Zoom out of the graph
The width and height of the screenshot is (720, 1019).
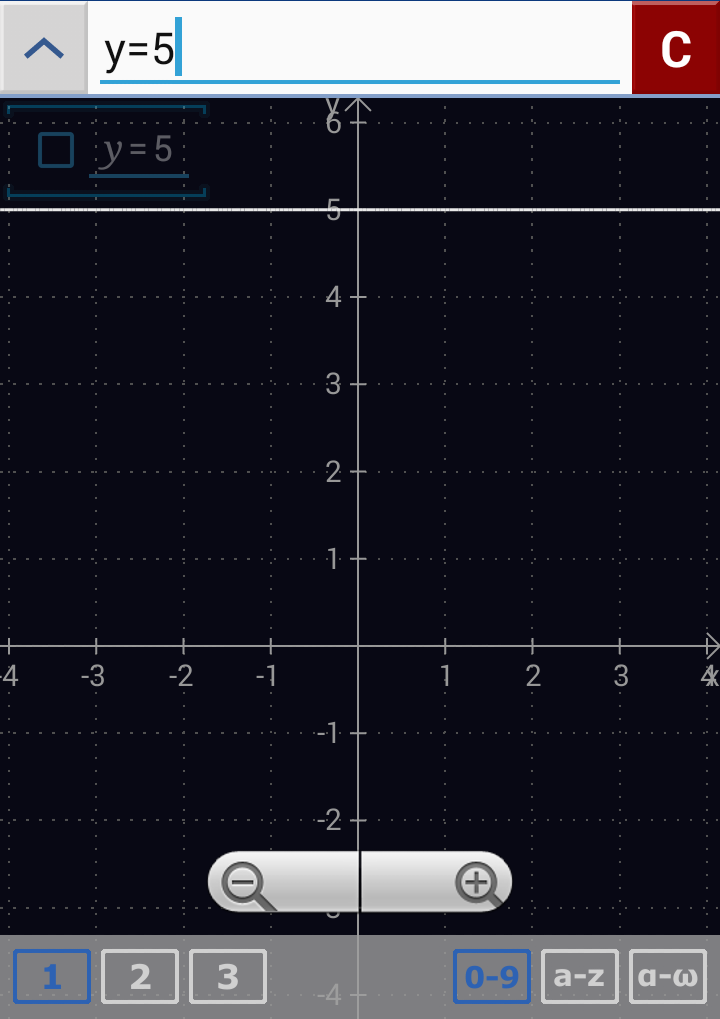tap(246, 883)
